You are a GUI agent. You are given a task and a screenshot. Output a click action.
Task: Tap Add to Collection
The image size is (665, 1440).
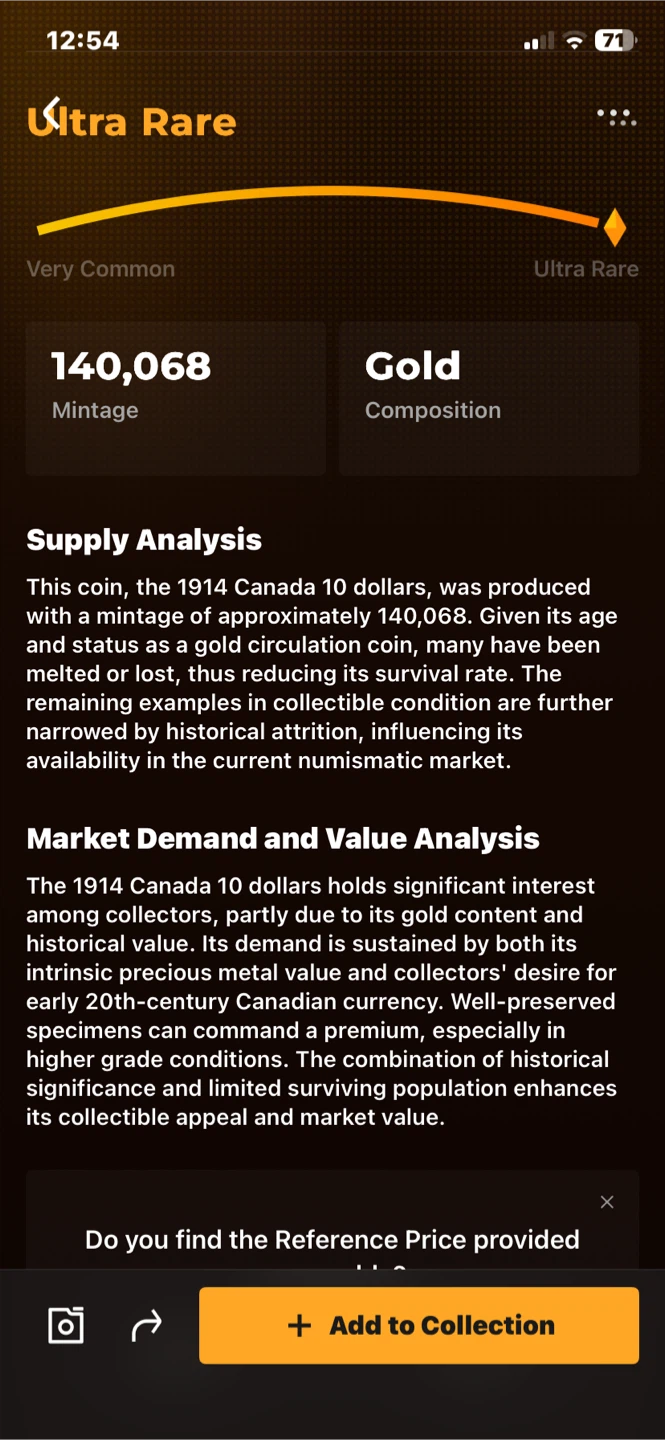(419, 1325)
